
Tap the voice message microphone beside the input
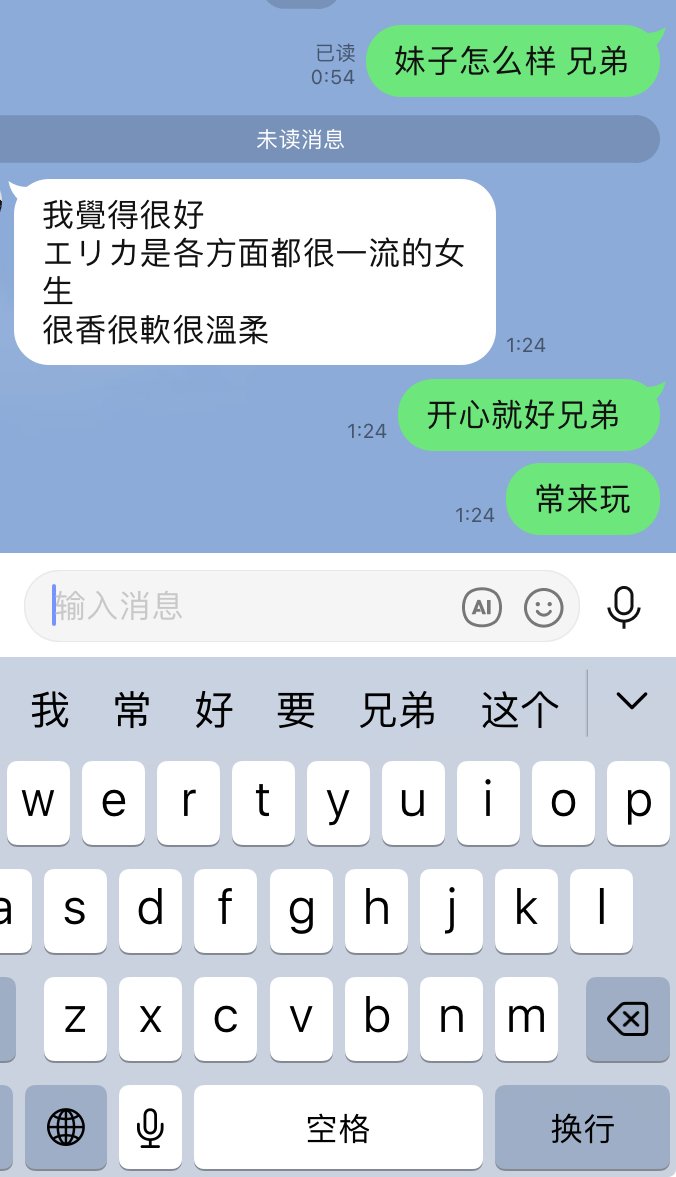tap(624, 606)
